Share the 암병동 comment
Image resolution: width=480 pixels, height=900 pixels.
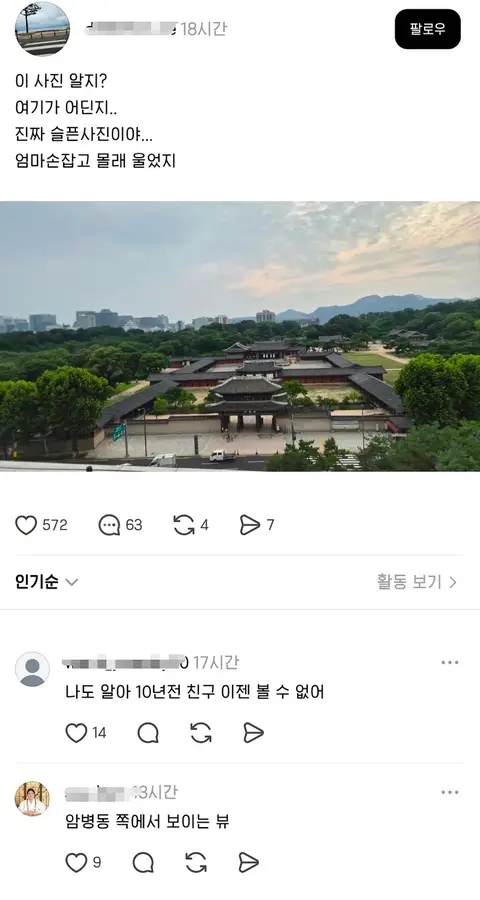pos(249,862)
